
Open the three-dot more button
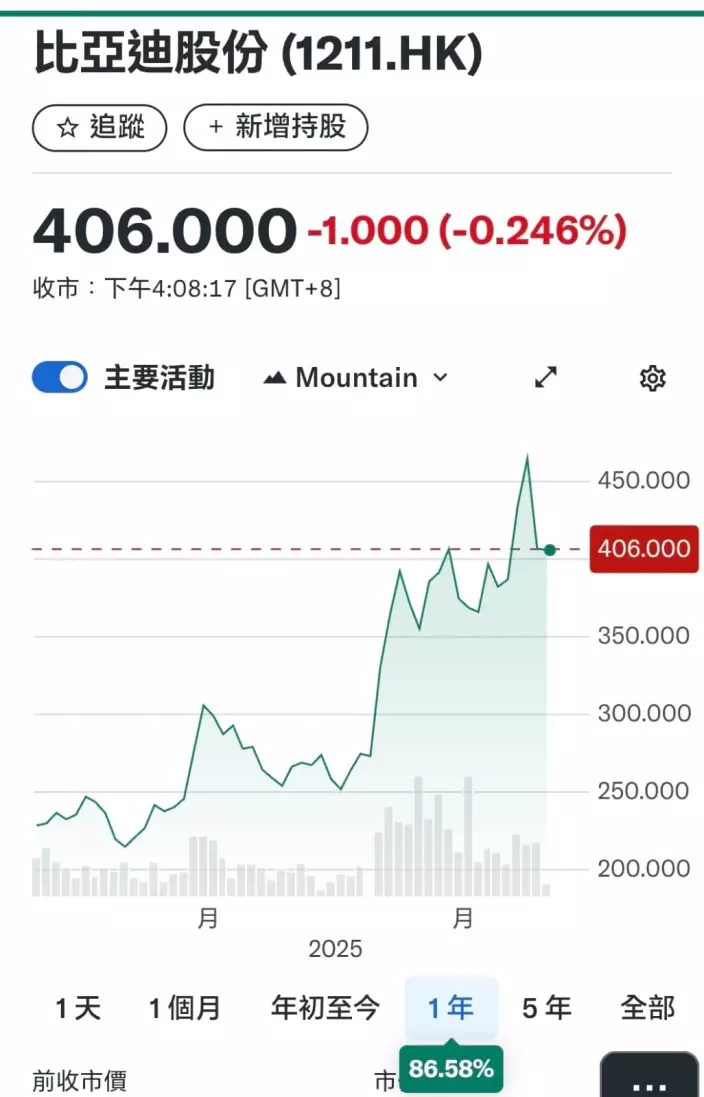649,1080
